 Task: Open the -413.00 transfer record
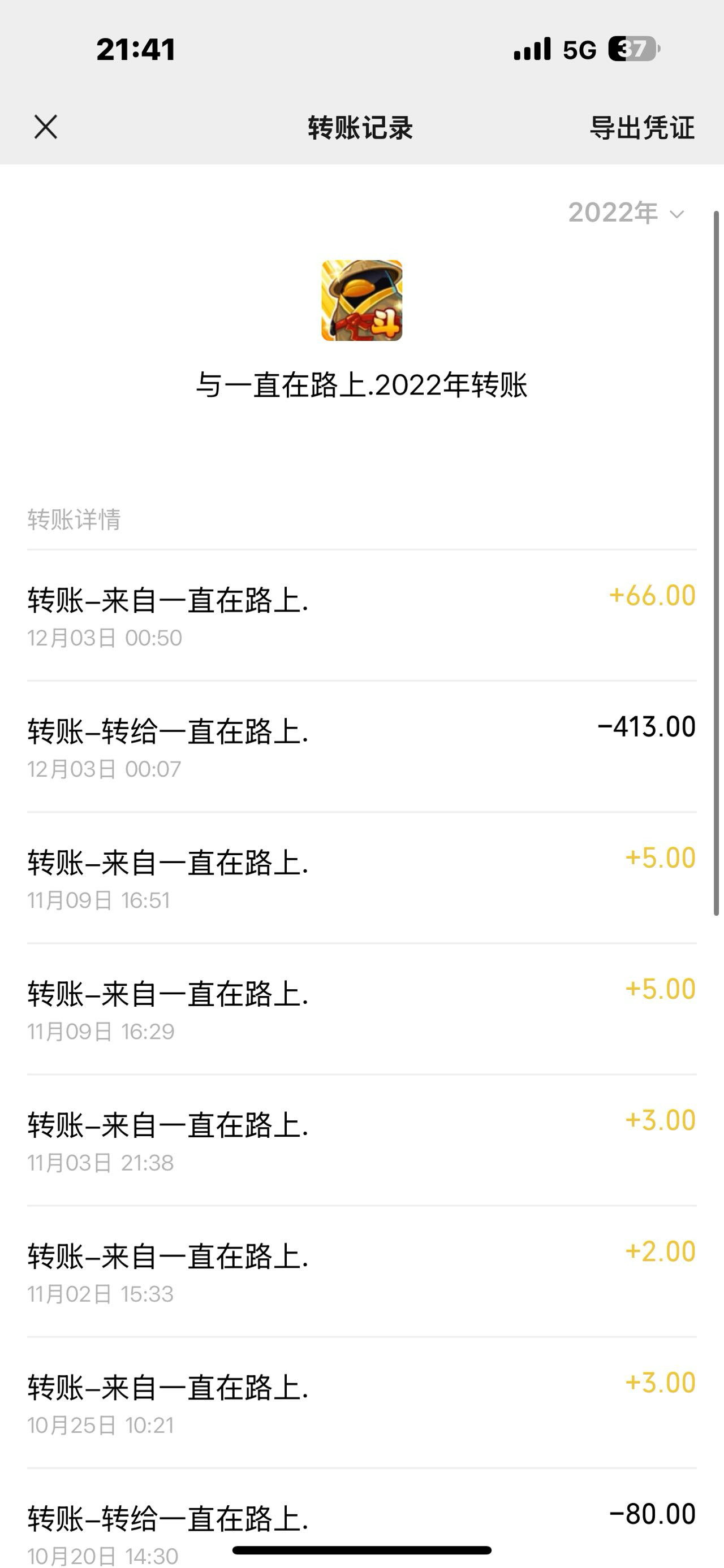[x=361, y=747]
